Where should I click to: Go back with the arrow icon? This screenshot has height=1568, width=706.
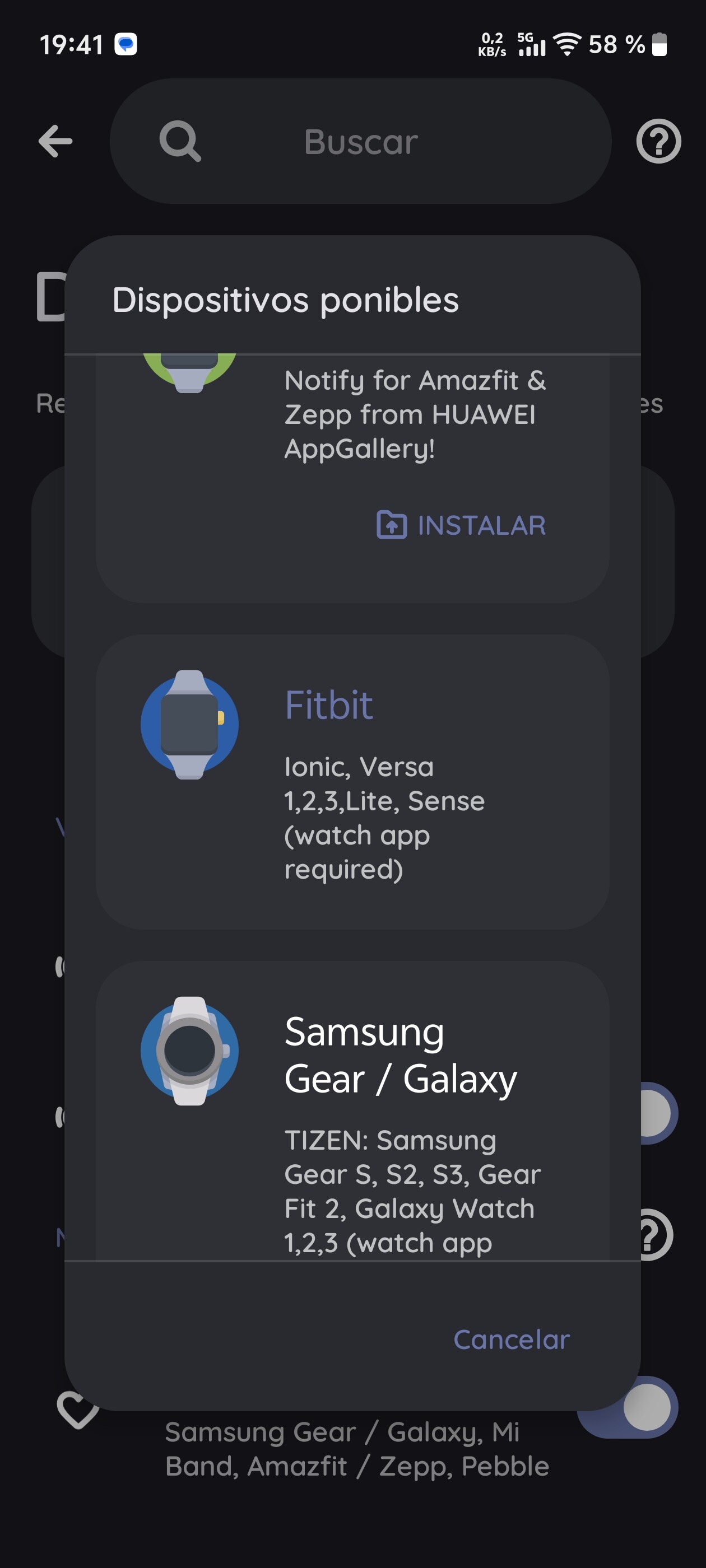[55, 141]
